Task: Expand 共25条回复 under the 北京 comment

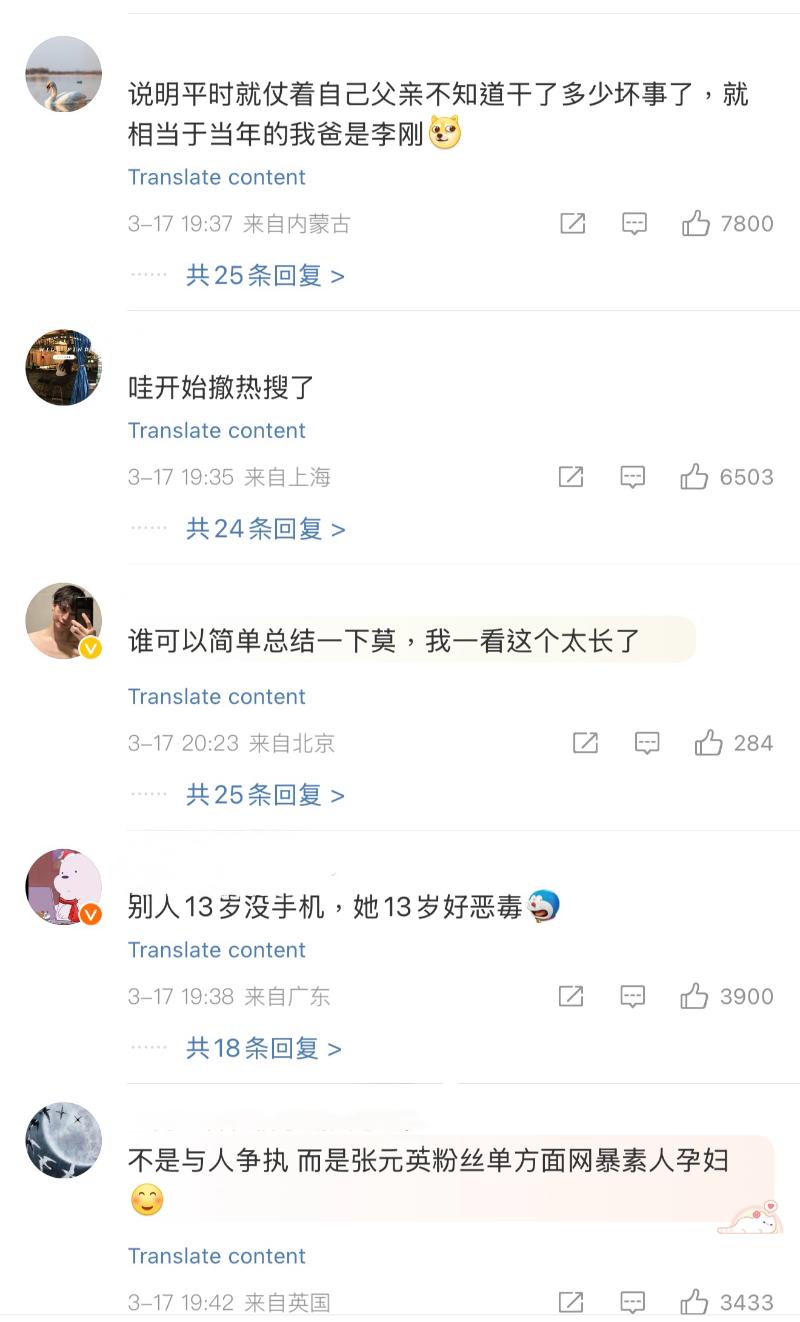Action: (265, 795)
